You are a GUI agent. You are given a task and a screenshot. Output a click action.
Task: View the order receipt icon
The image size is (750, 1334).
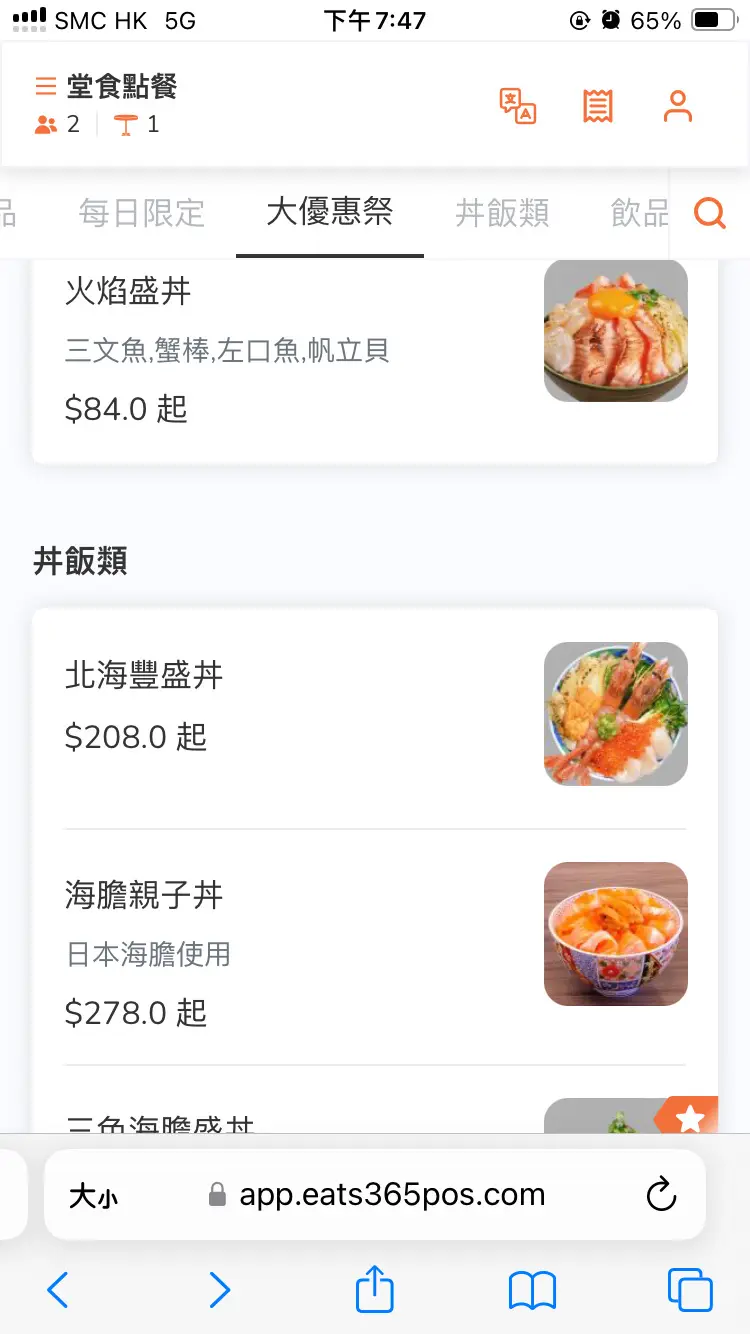click(x=598, y=106)
